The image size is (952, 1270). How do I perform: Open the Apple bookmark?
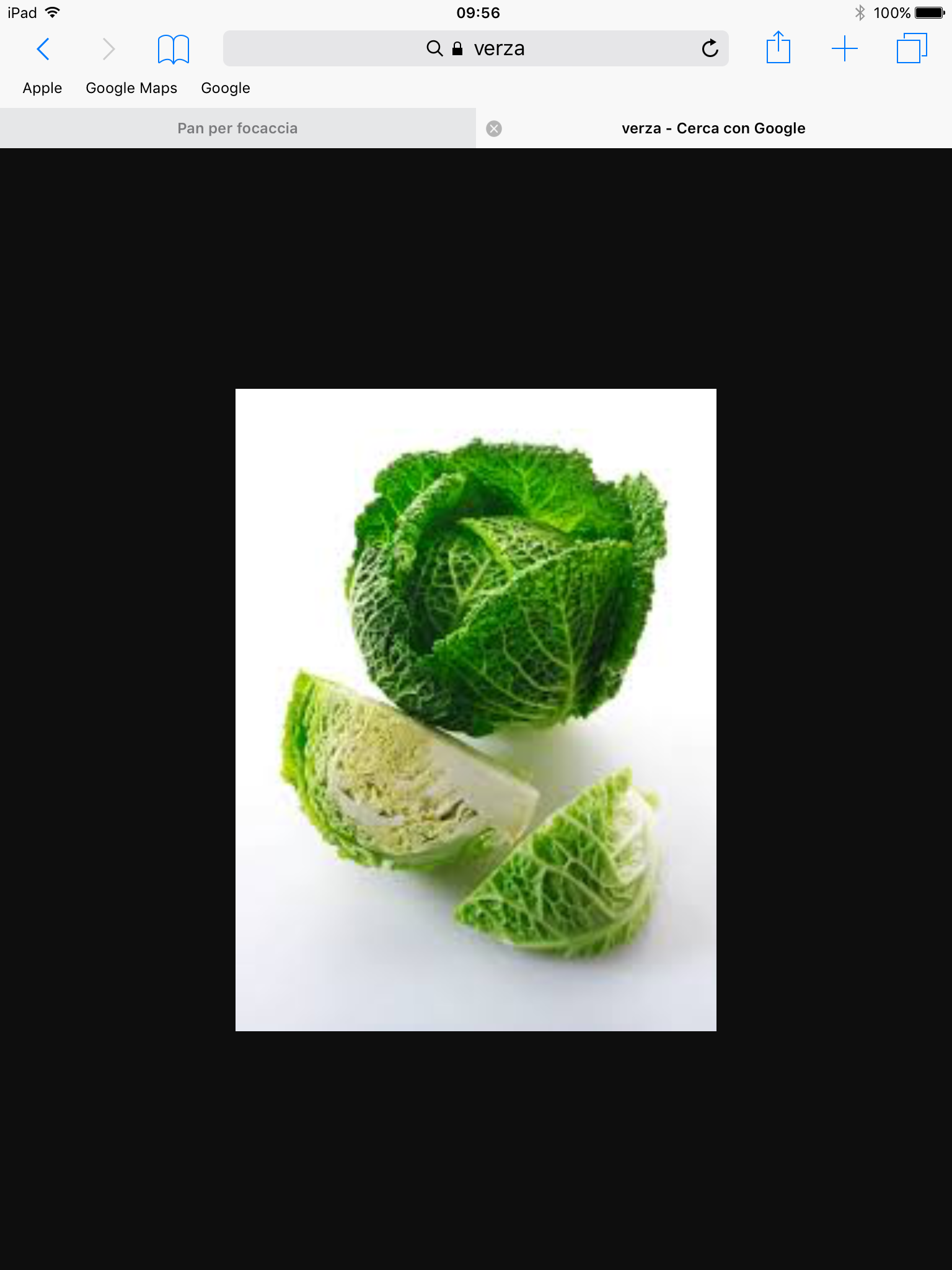pos(42,88)
